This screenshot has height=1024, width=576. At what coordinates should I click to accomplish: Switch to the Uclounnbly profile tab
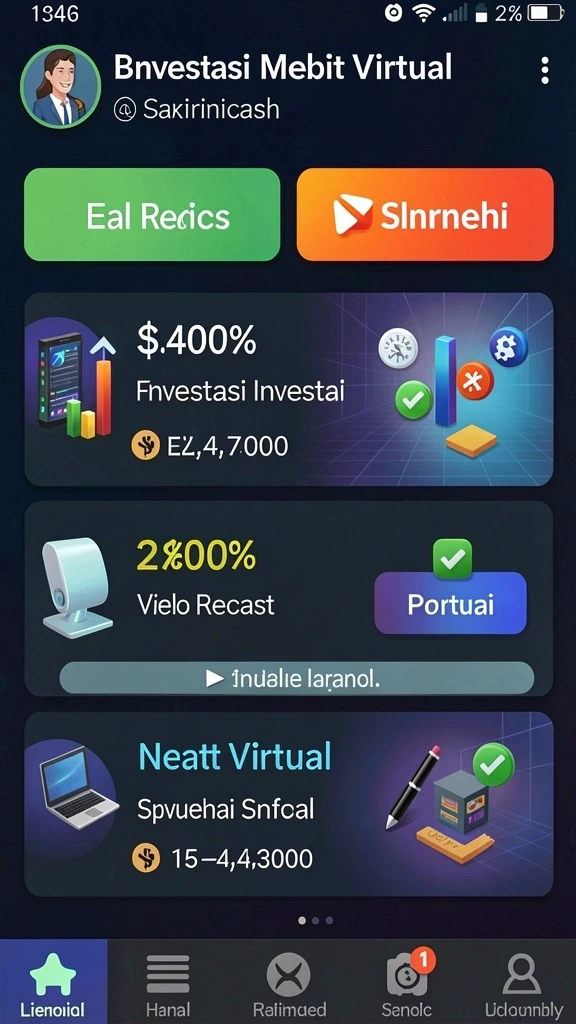pos(524,982)
